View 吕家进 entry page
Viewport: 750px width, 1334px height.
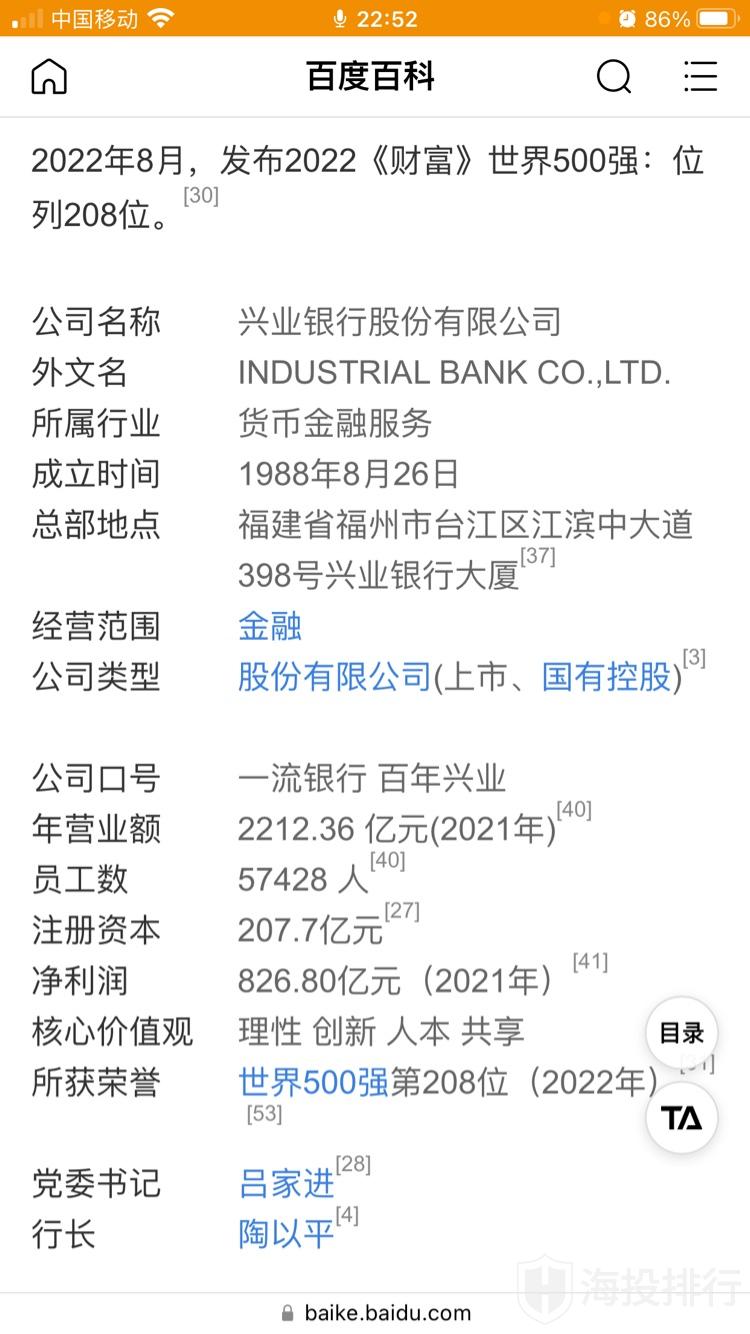point(286,1184)
